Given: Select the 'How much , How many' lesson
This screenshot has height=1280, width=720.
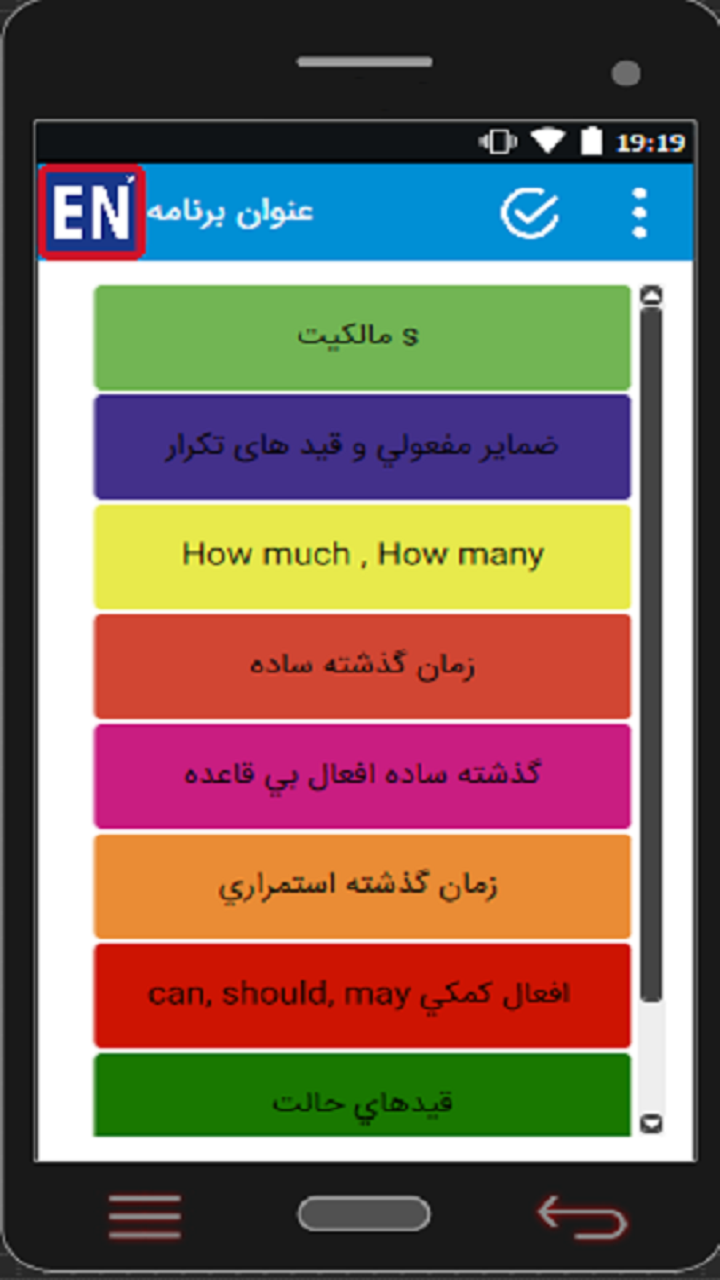Looking at the screenshot, I should (362, 555).
